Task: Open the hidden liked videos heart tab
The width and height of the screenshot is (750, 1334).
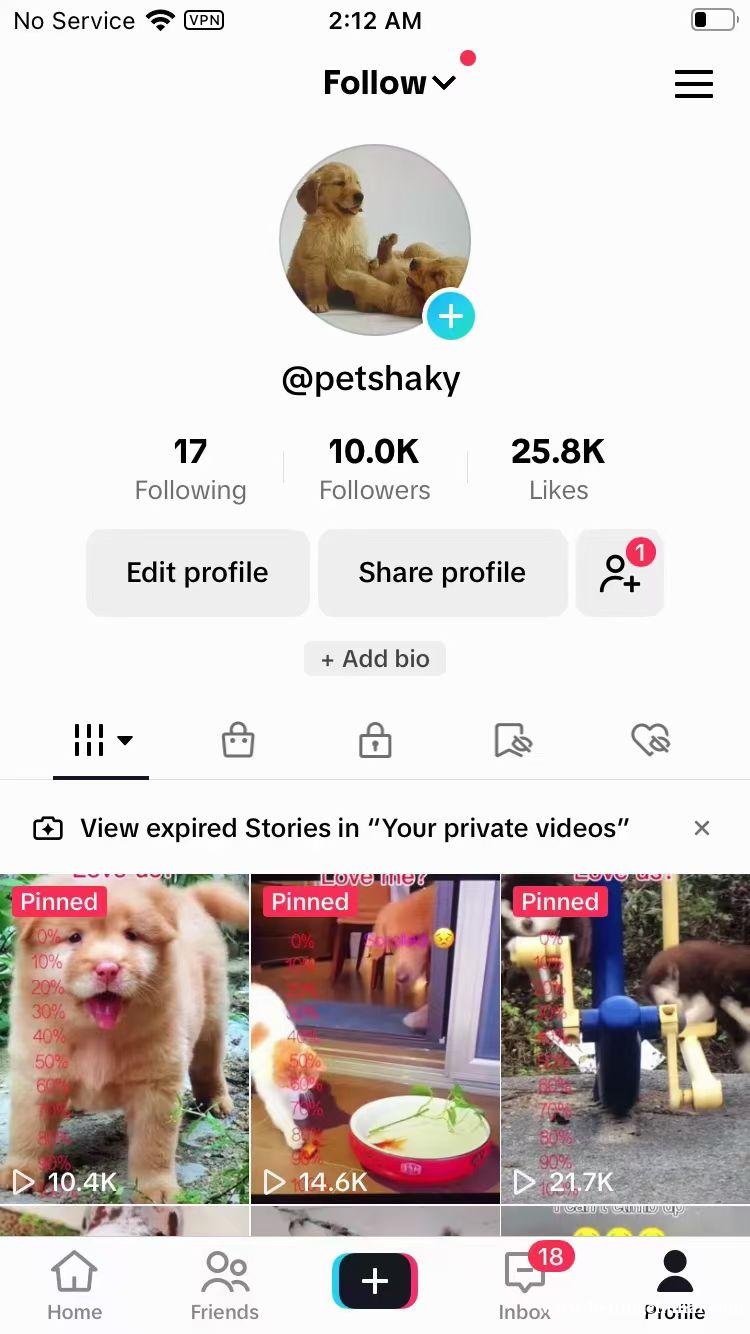Action: (650, 741)
